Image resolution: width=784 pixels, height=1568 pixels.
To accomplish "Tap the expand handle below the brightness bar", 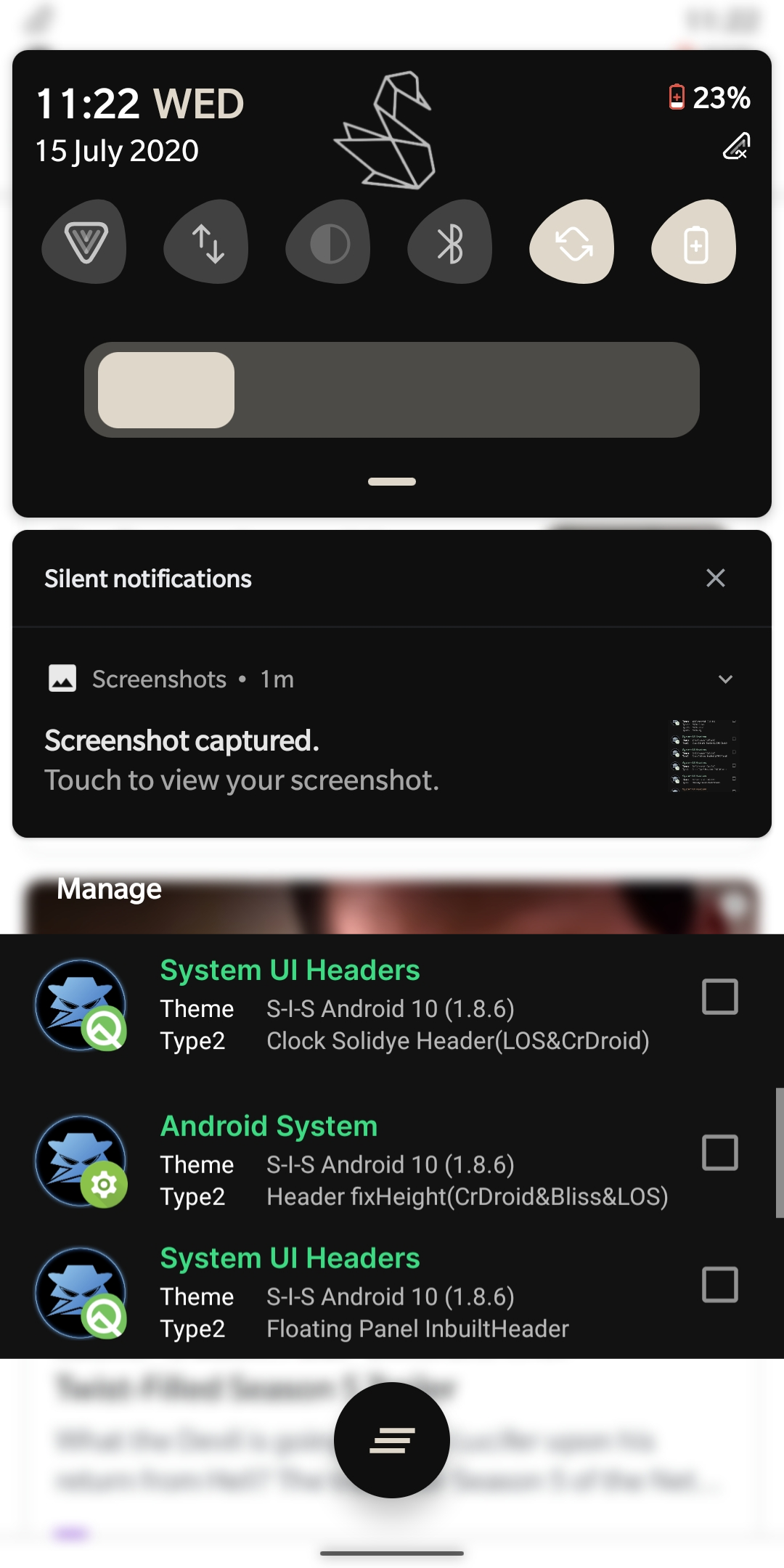I will pos(392,481).
